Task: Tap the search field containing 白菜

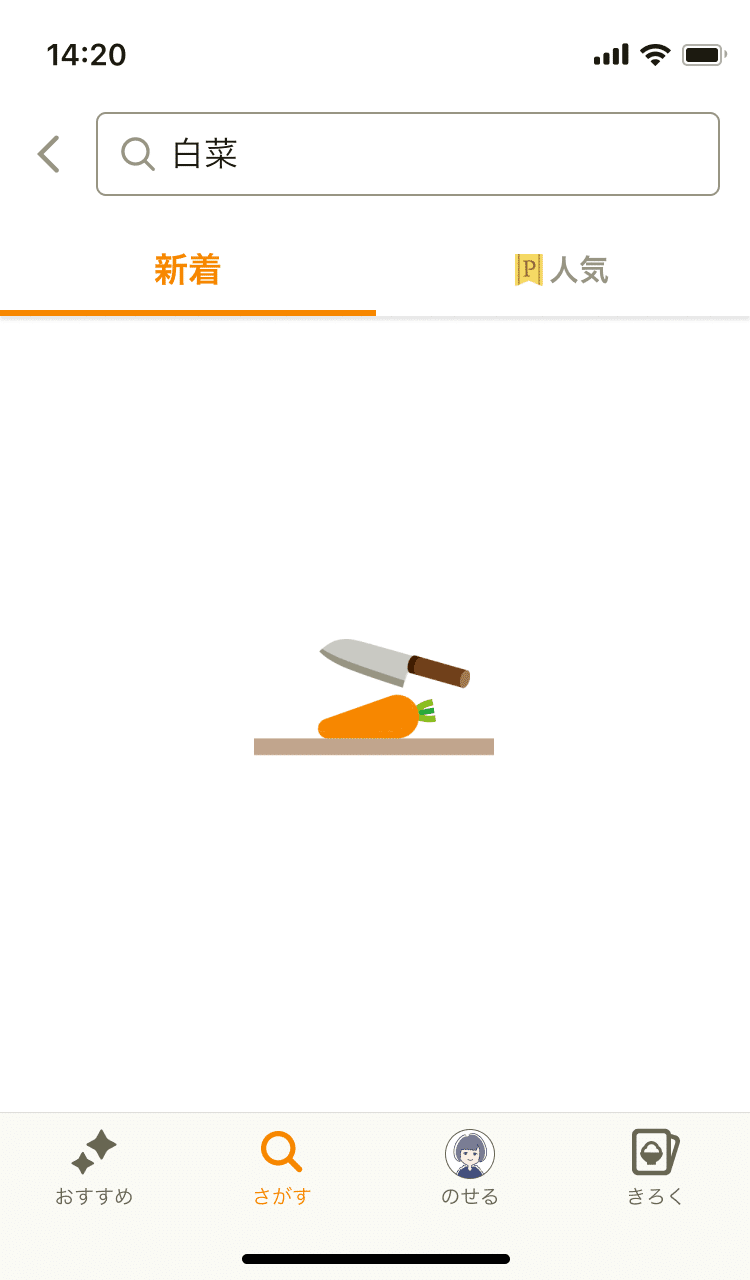Action: (408, 154)
